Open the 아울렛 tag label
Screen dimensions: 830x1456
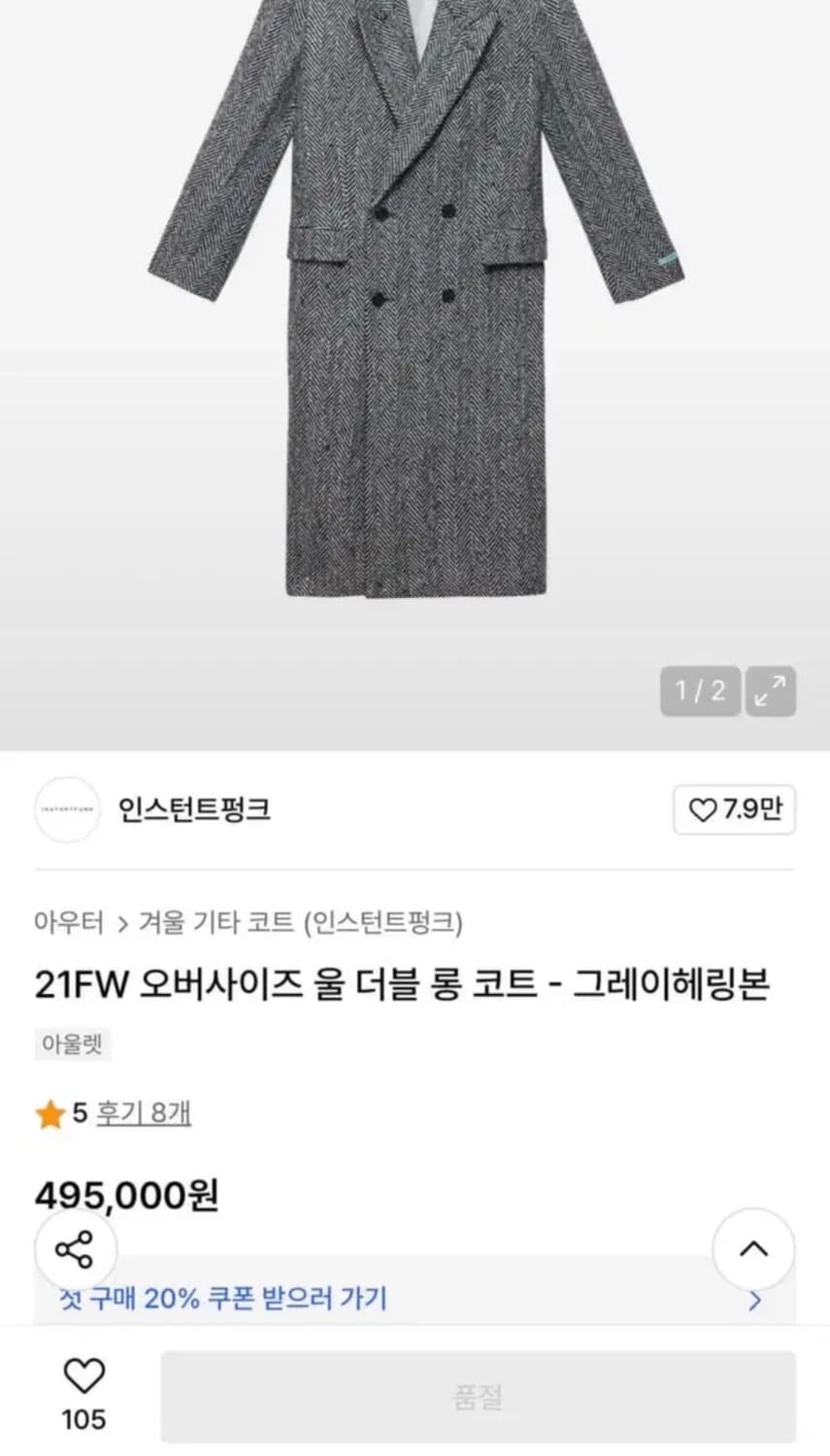[x=73, y=1044]
